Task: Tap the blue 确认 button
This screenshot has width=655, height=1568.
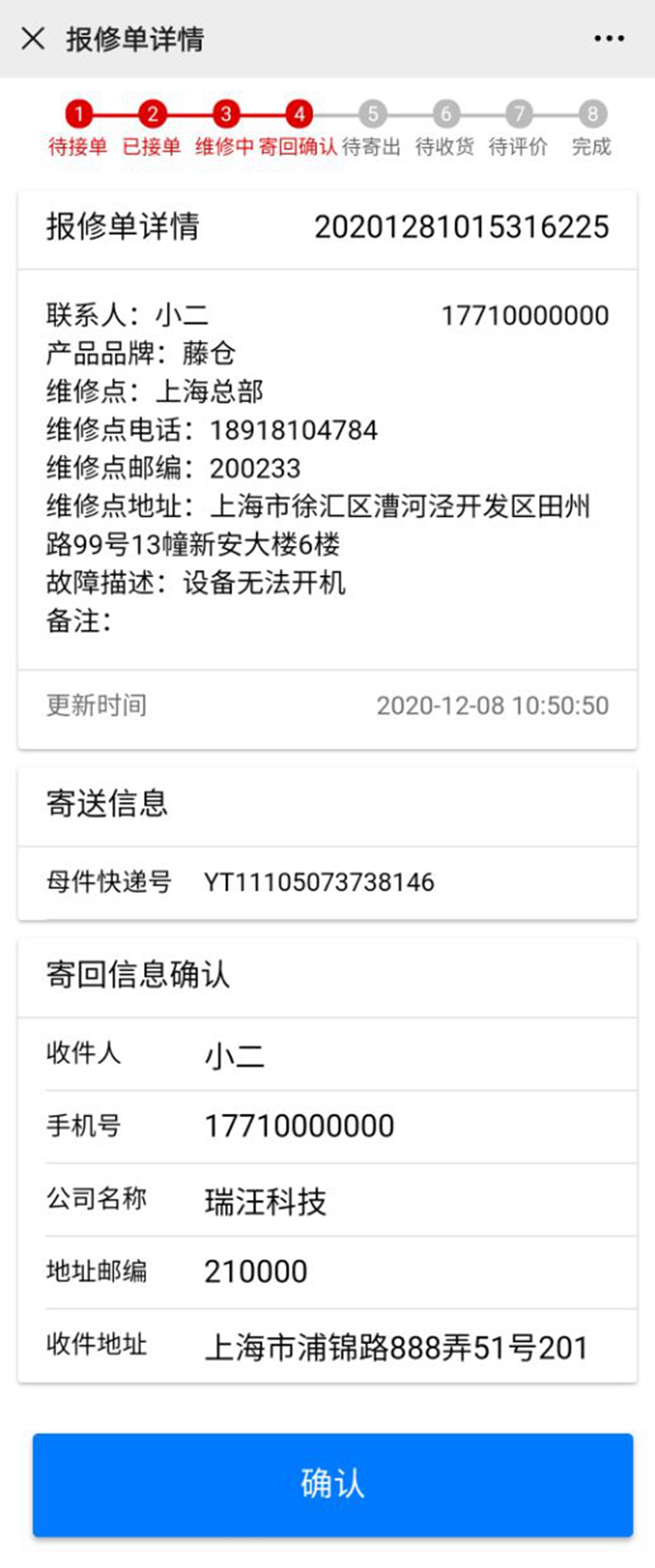Action: pyautogui.click(x=333, y=1485)
